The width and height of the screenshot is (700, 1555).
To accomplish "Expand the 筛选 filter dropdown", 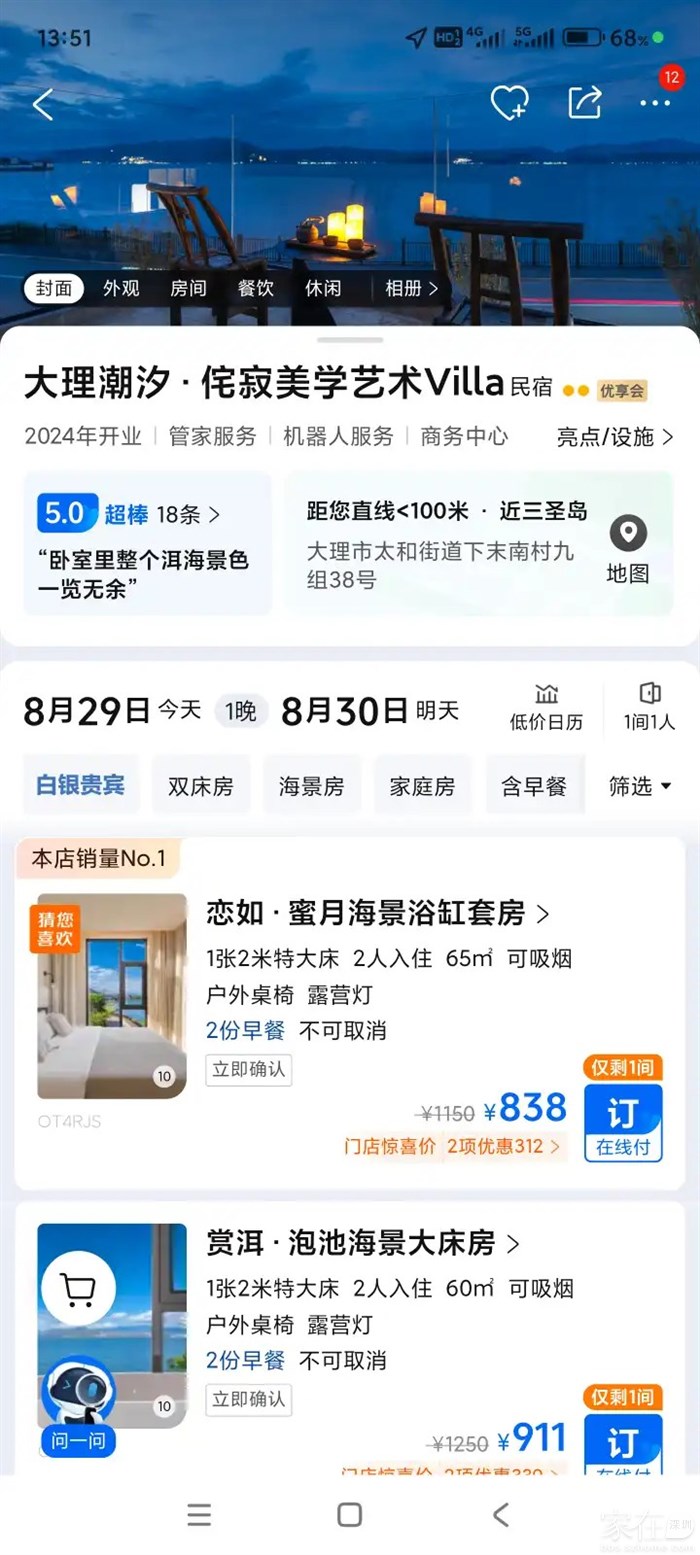I will (640, 786).
